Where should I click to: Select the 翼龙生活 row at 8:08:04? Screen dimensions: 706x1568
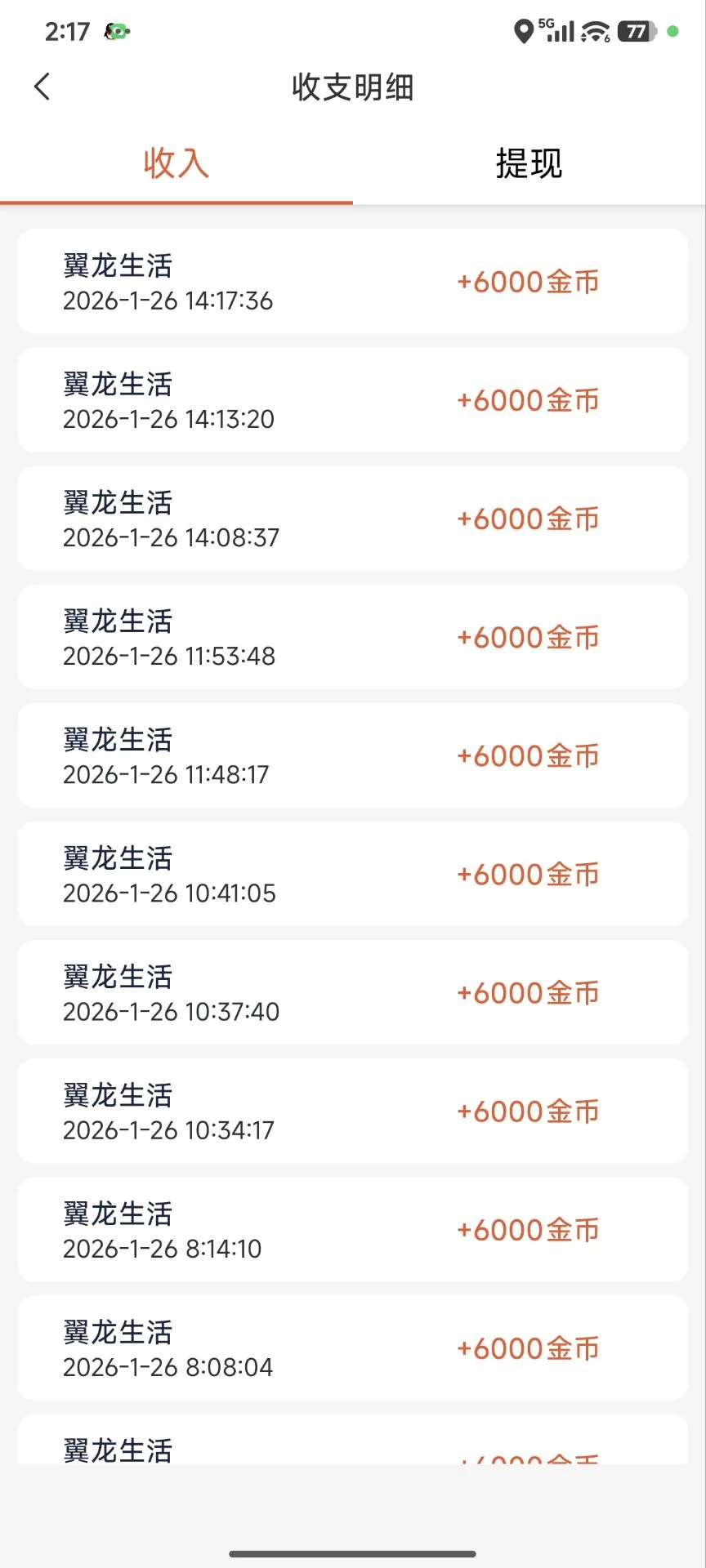[x=353, y=1347]
